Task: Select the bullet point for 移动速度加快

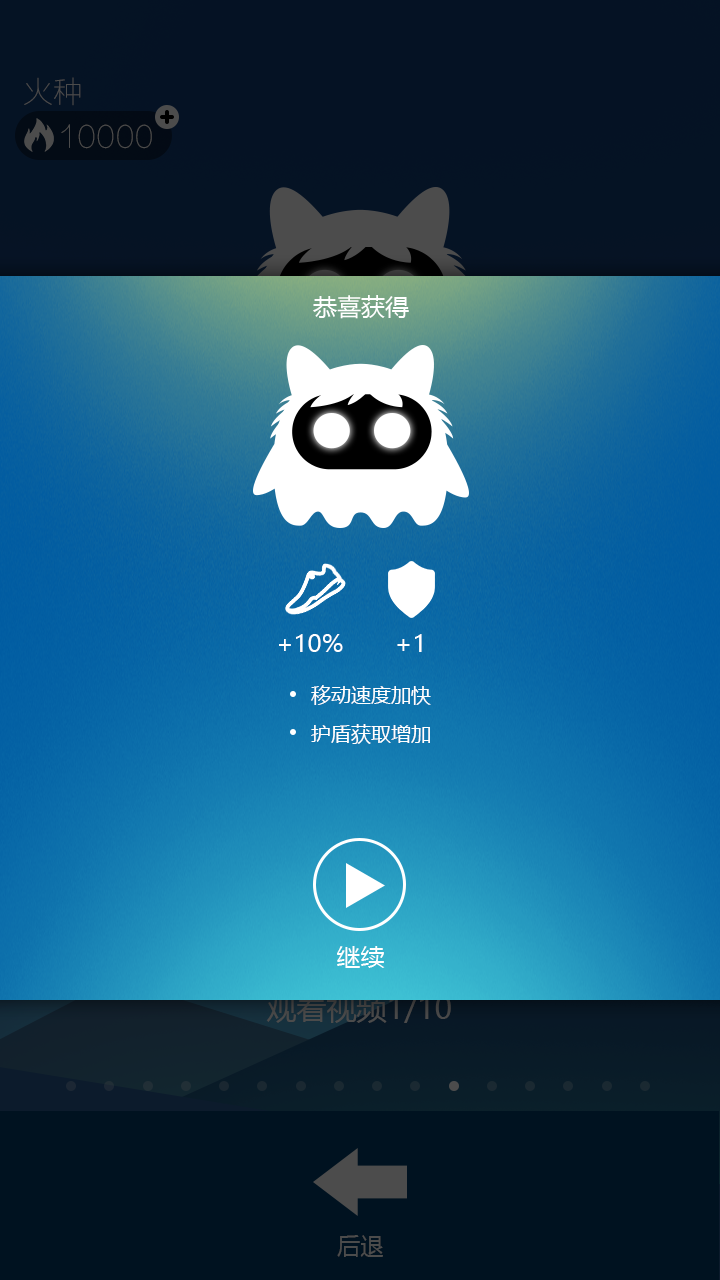Action: (x=291, y=694)
